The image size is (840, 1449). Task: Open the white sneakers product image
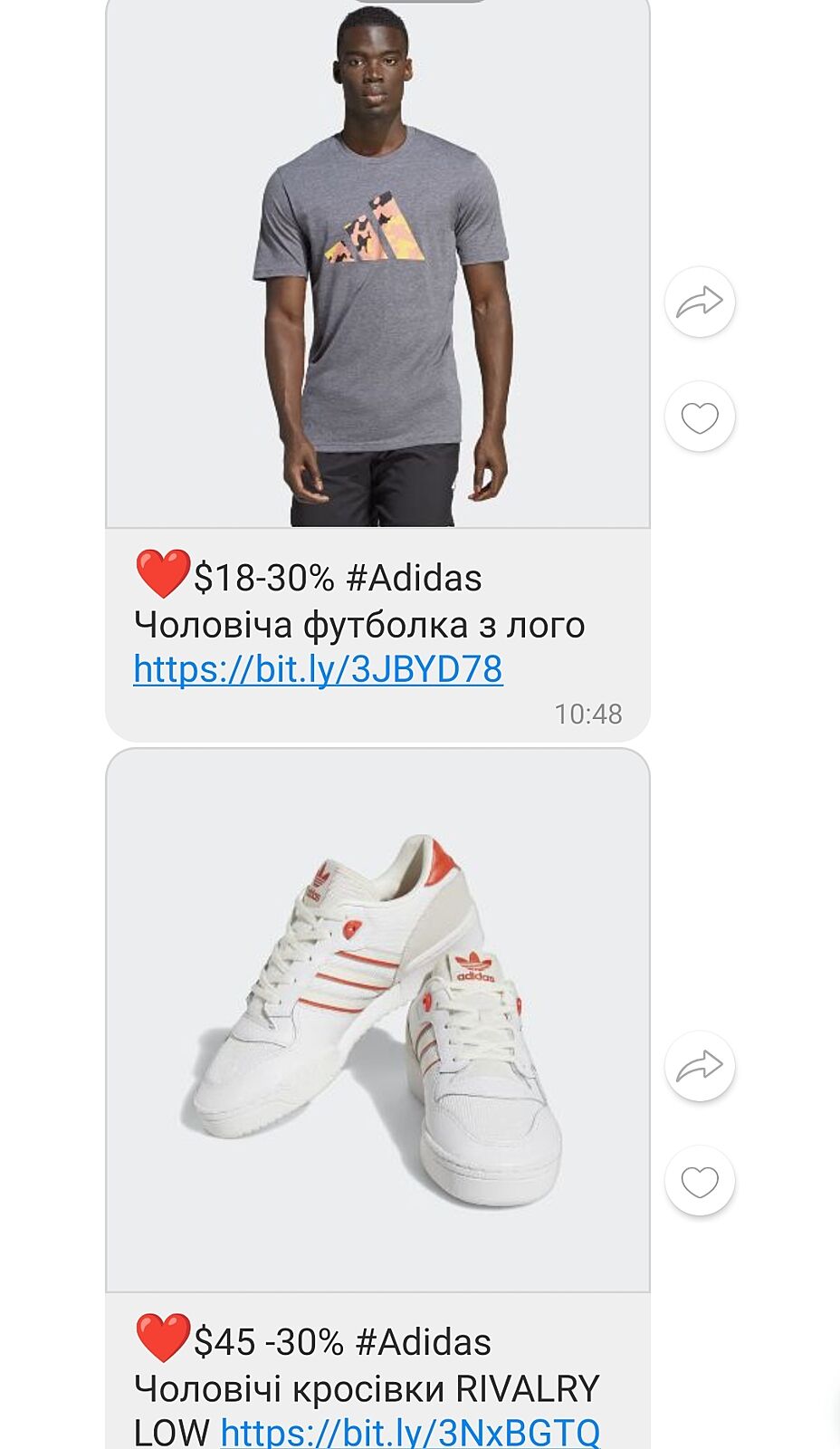coord(378,1019)
